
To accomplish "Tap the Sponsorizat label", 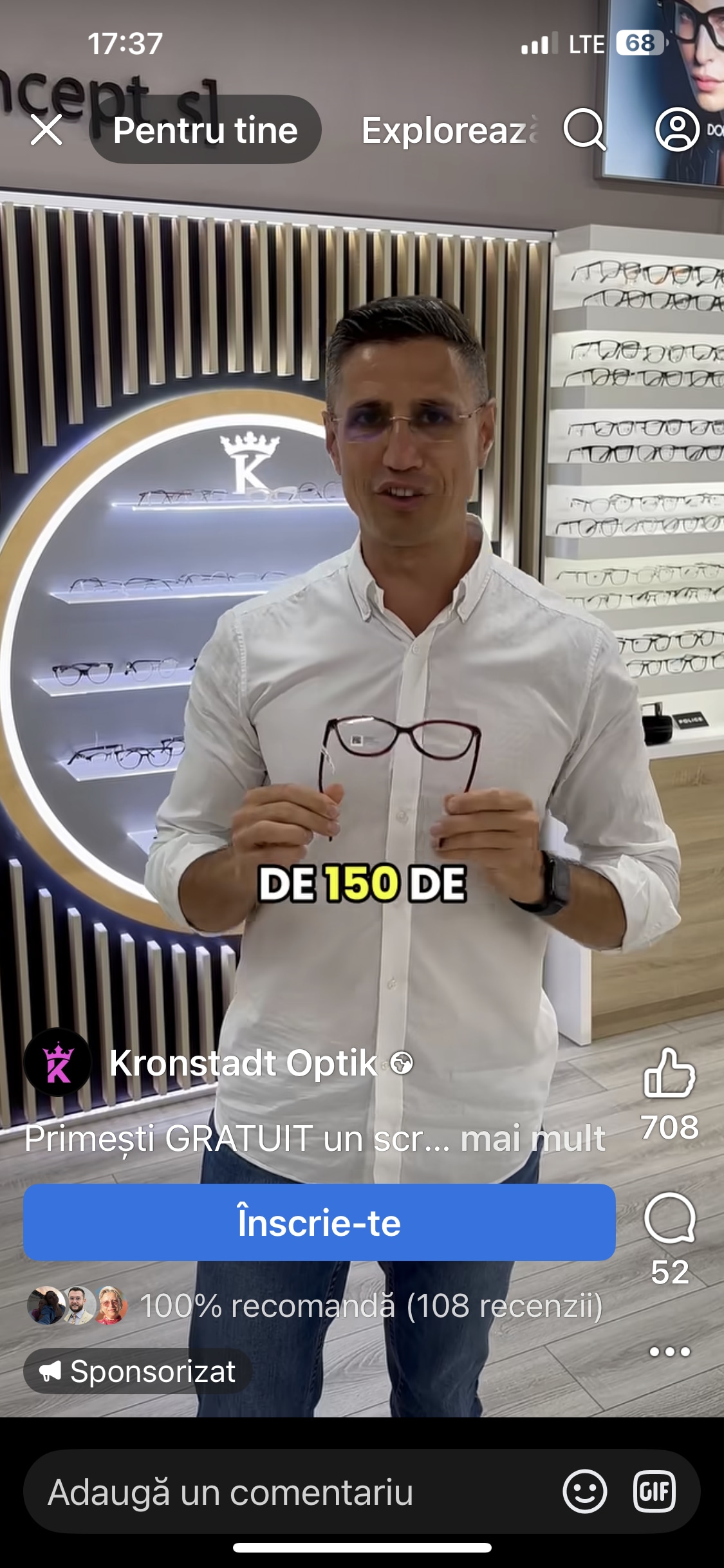I will 138,1371.
